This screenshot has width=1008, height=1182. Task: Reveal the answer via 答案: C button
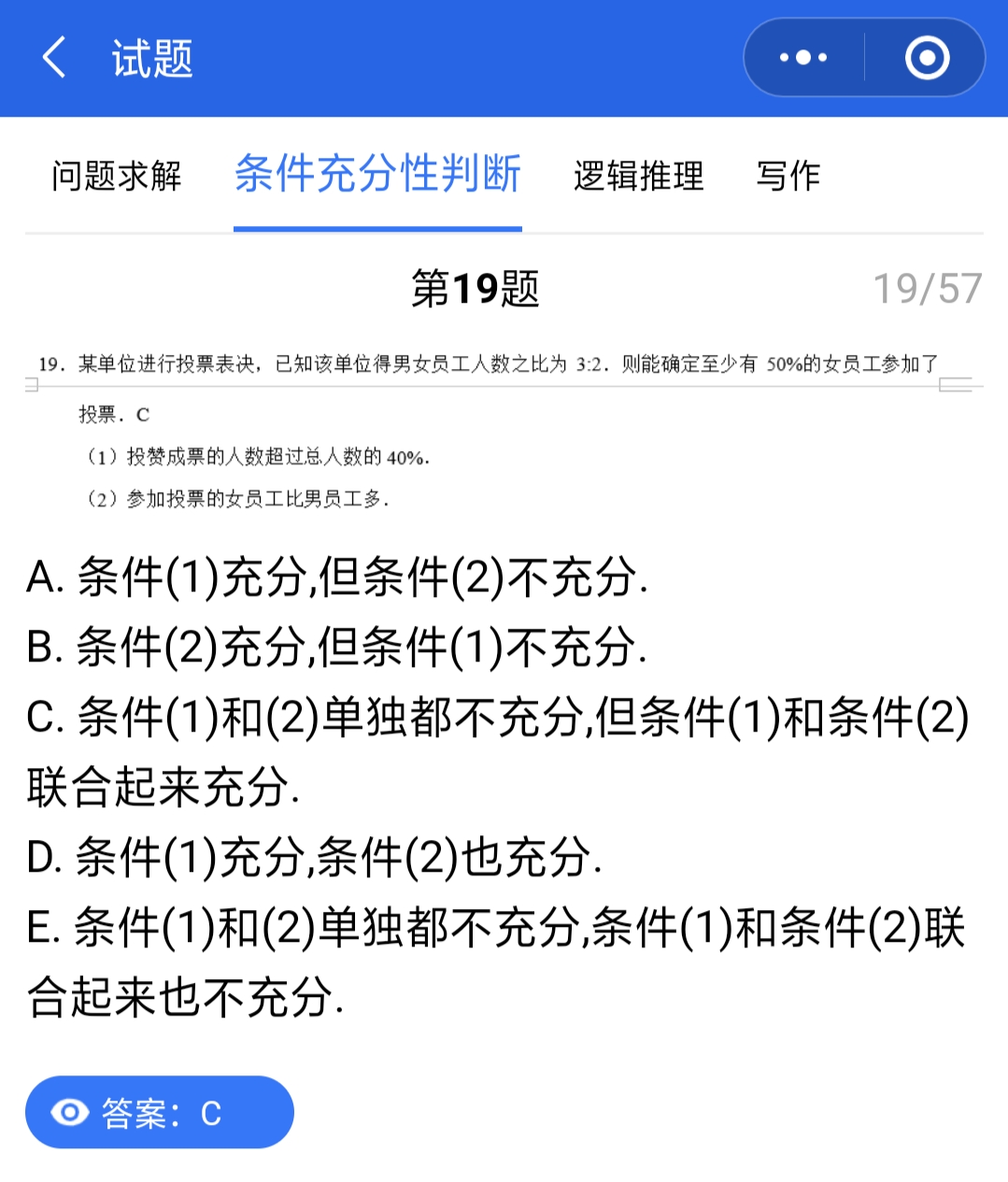tap(159, 1112)
